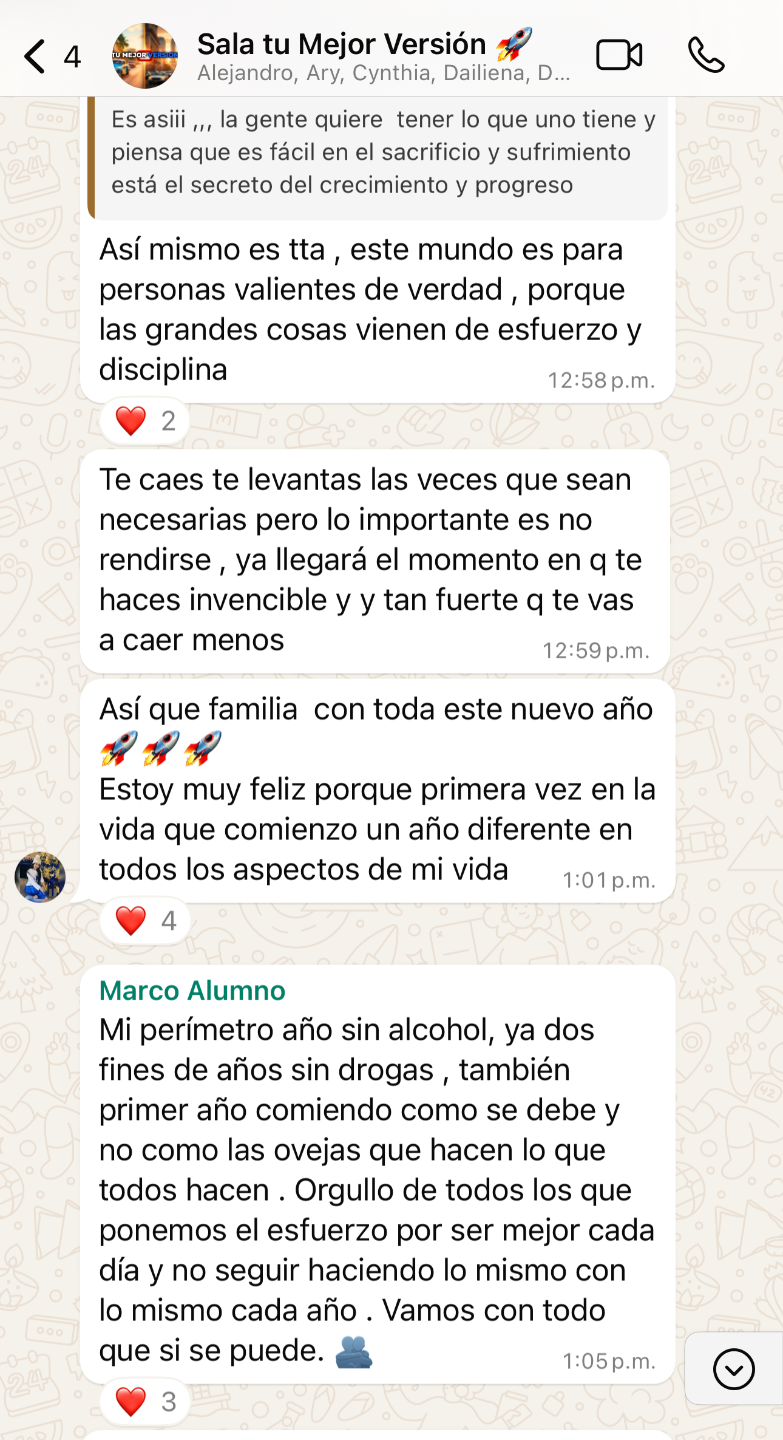Open the sender's avatar beside the 1:01 p.m. message
The width and height of the screenshot is (783, 1440).
[40, 877]
